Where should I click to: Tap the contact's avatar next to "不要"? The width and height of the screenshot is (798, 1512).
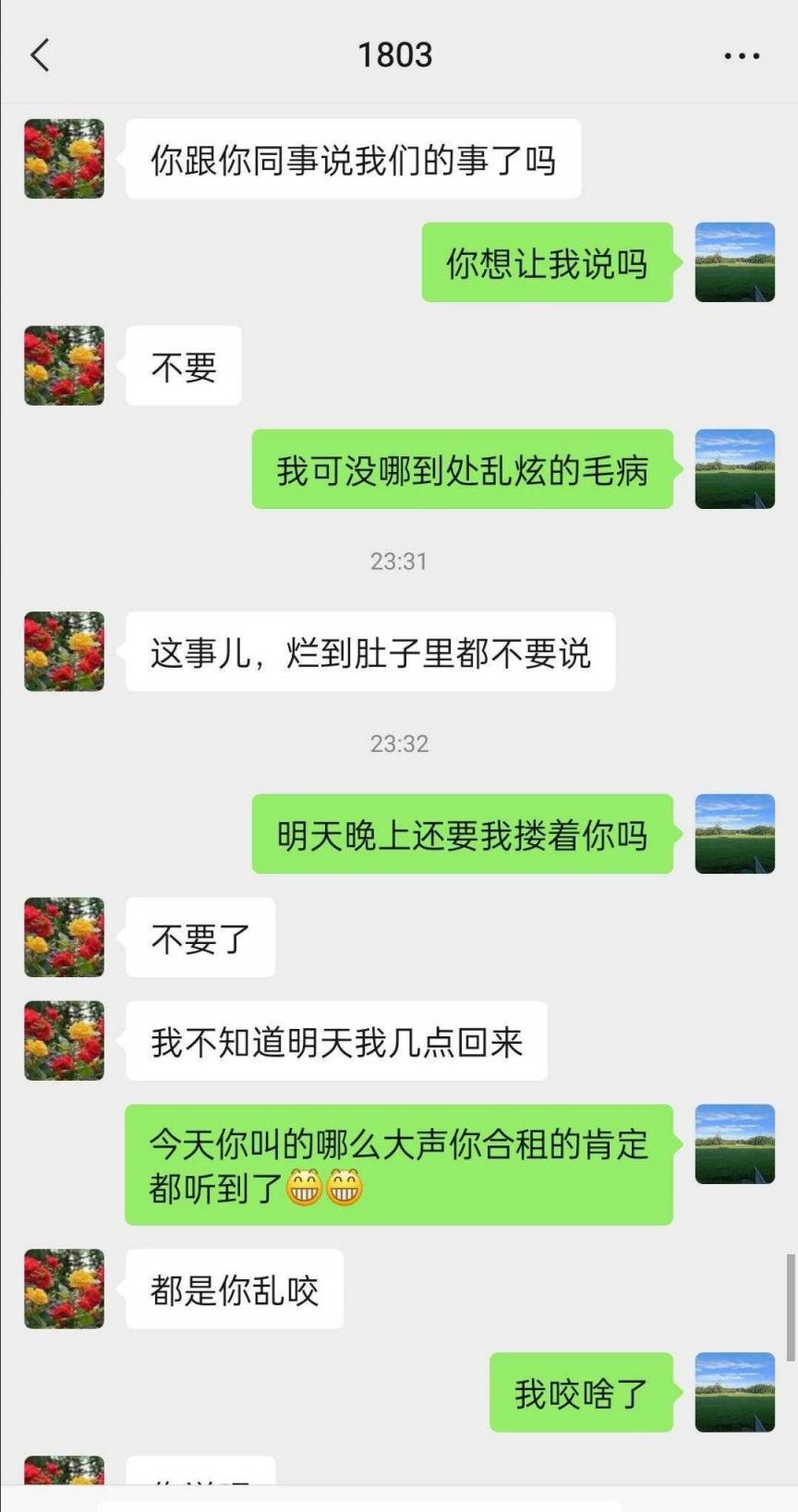coord(63,366)
